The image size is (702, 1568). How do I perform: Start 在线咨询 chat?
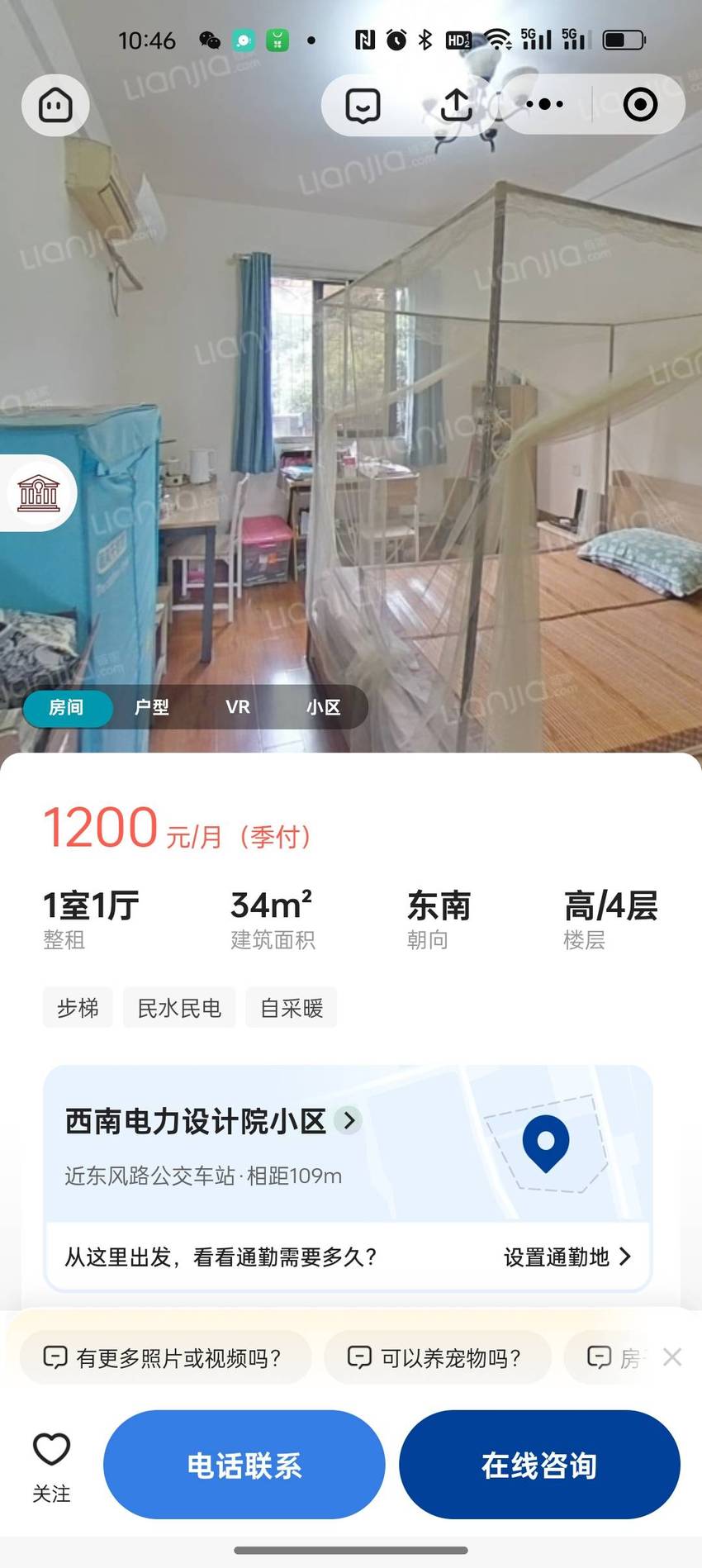tap(539, 1465)
